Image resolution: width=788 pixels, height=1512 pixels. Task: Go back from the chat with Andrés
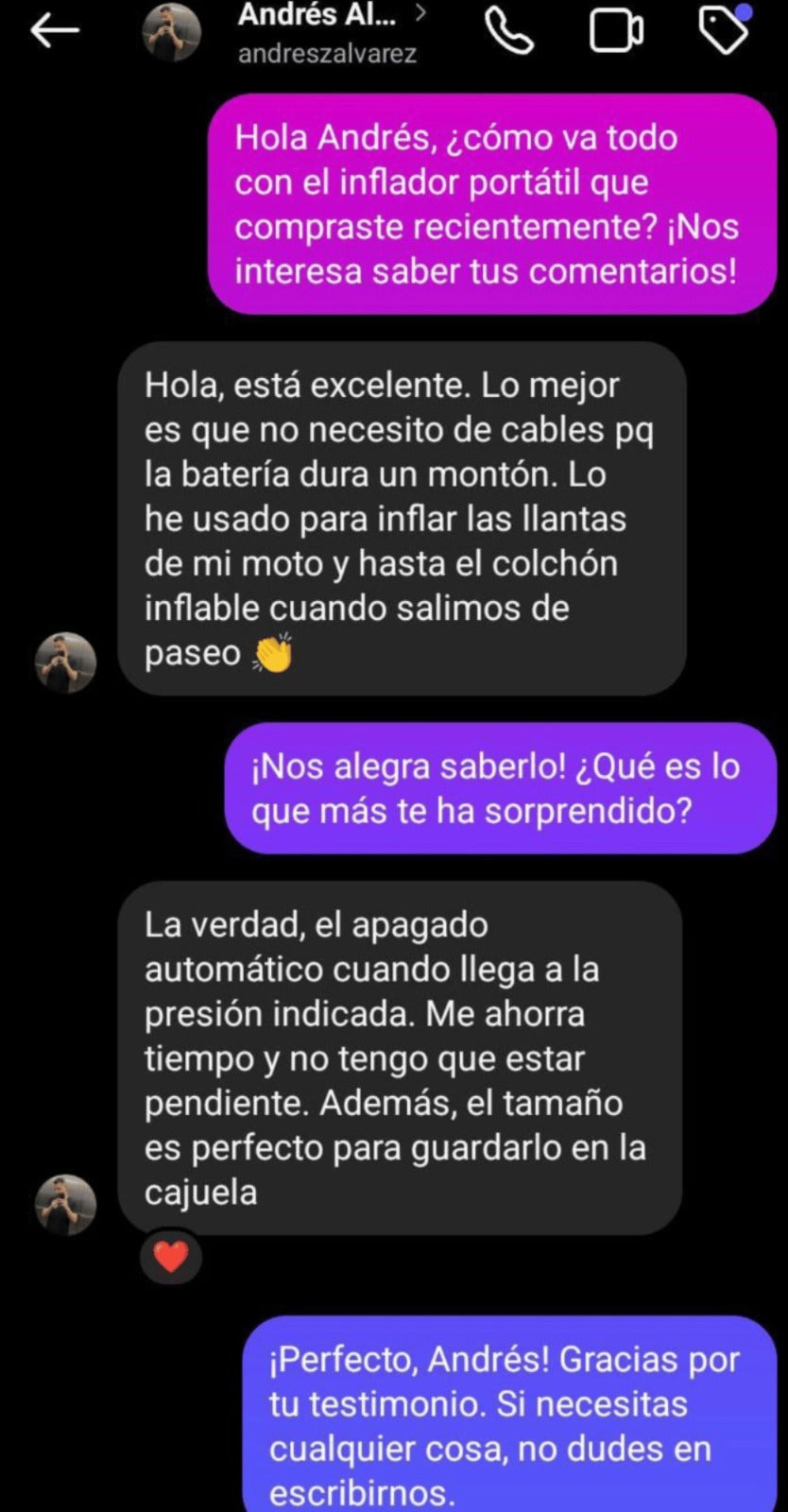(54, 31)
